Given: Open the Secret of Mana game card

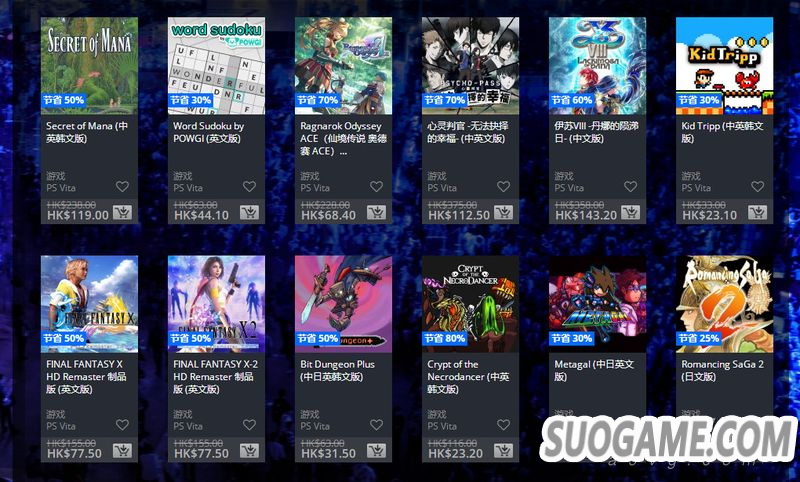Looking at the screenshot, I should [x=89, y=64].
